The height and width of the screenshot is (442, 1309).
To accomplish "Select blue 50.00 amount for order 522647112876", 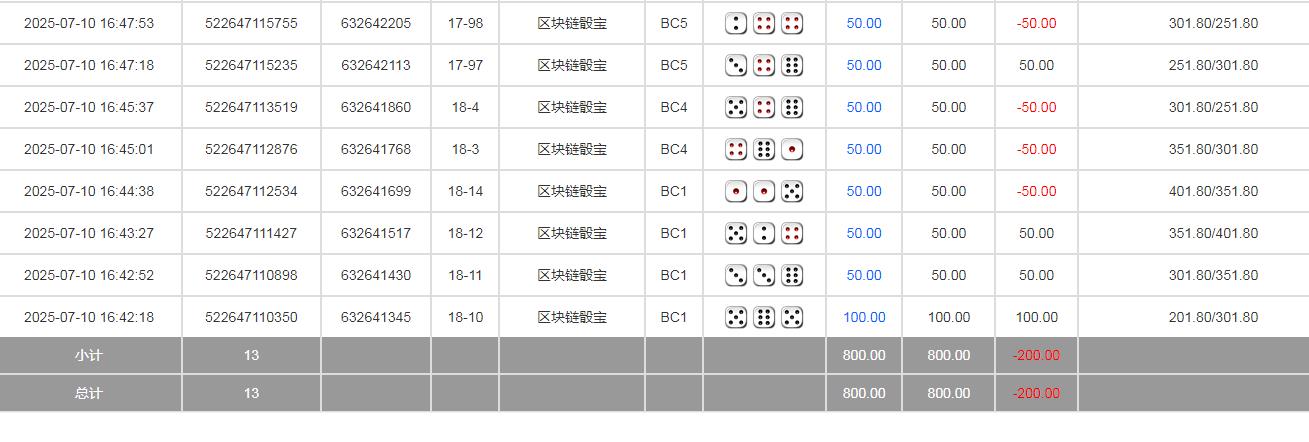I will click(864, 149).
